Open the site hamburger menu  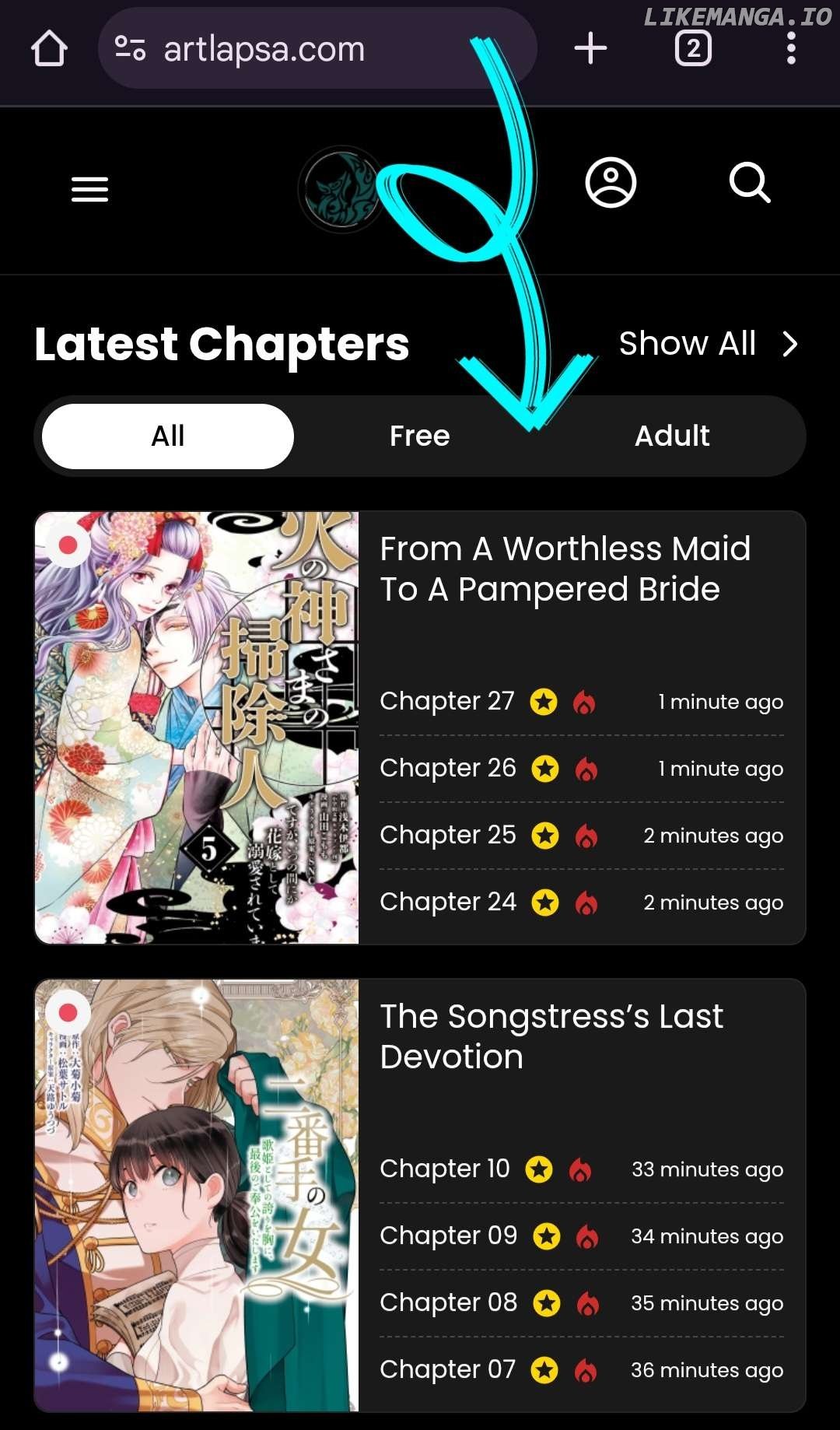coord(89,189)
